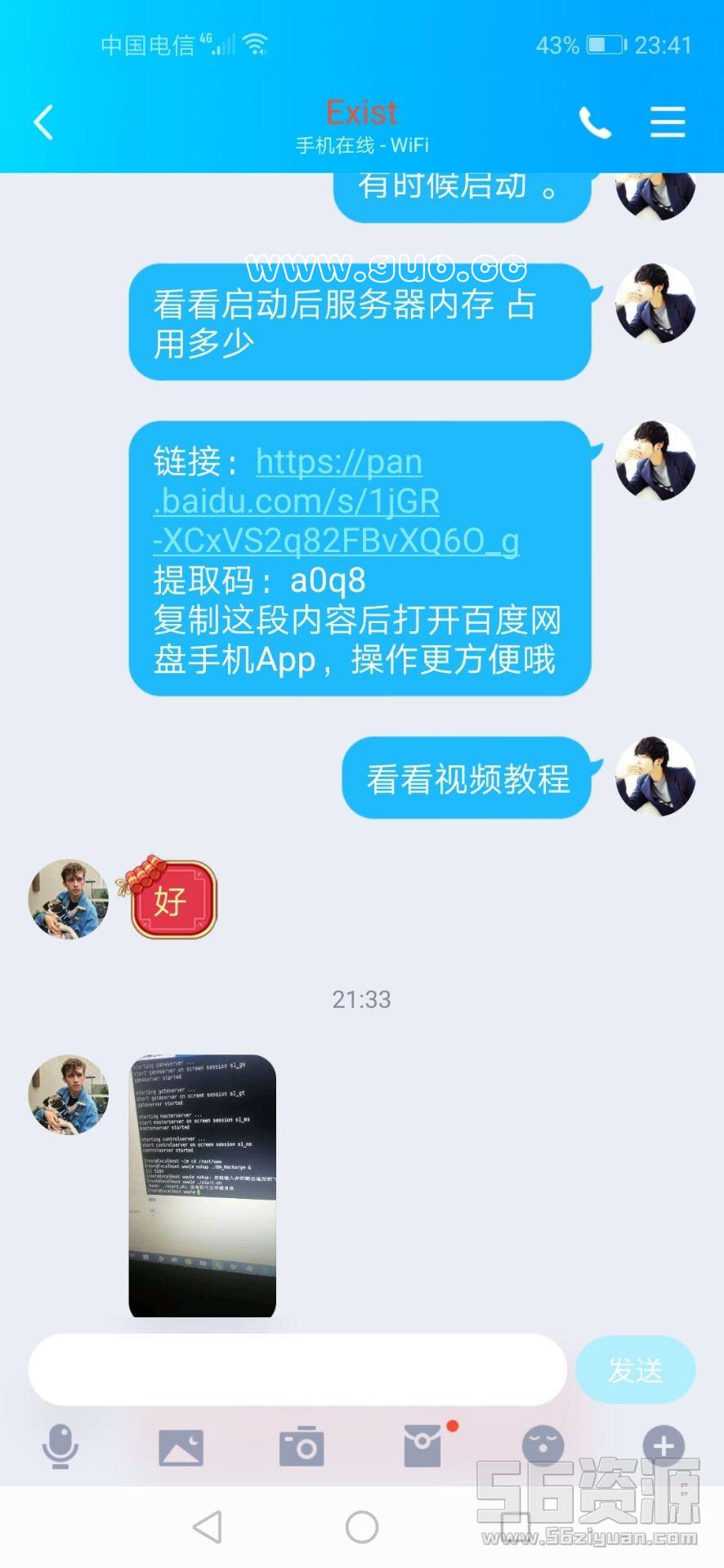Image resolution: width=724 pixels, height=1568 pixels.
Task: View Exist's avatar next to 好 sticker
Action: (x=69, y=898)
